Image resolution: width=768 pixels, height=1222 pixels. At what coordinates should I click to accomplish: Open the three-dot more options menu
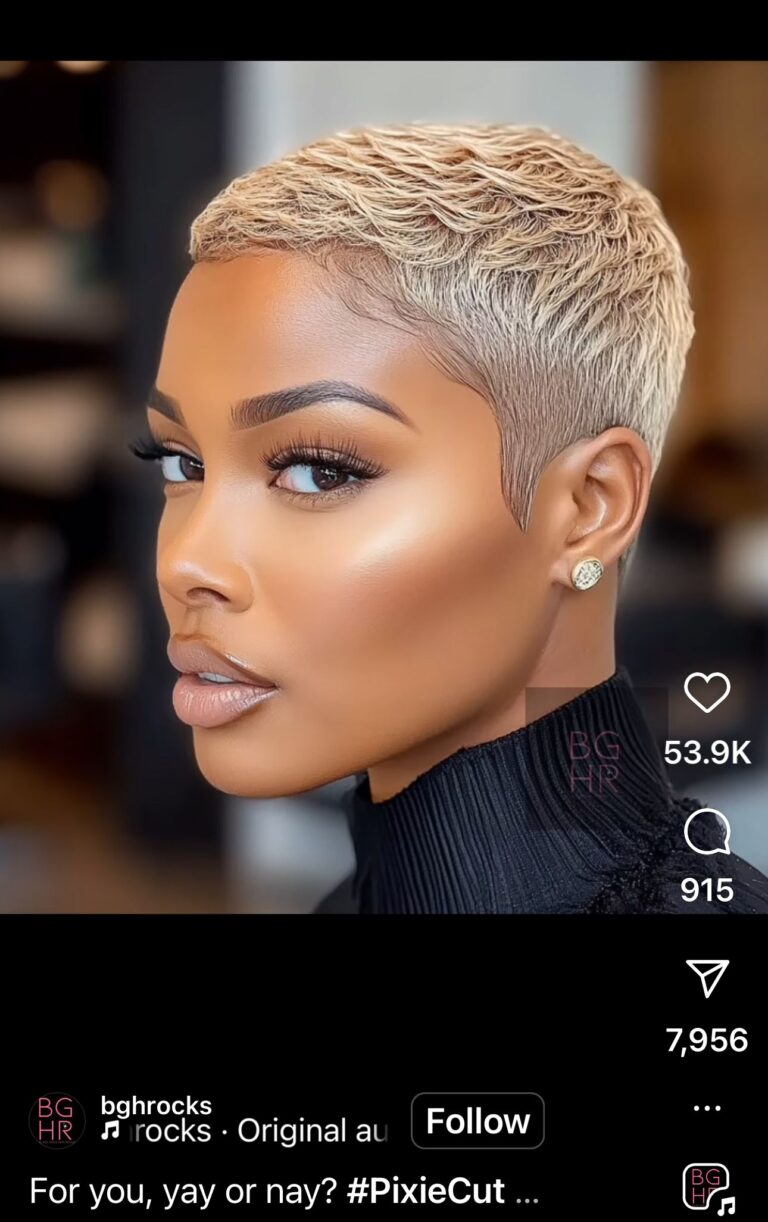[707, 1108]
